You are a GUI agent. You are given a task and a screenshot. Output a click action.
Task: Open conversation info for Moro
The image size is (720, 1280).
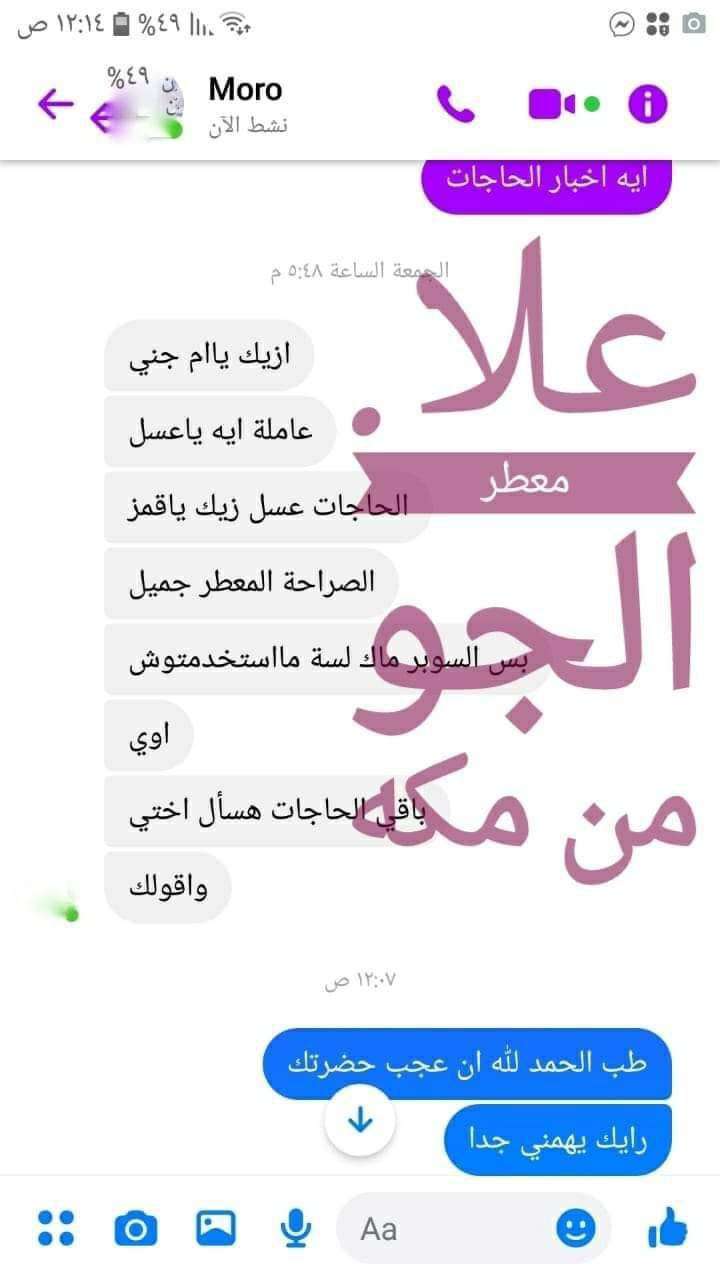pyautogui.click(x=647, y=104)
